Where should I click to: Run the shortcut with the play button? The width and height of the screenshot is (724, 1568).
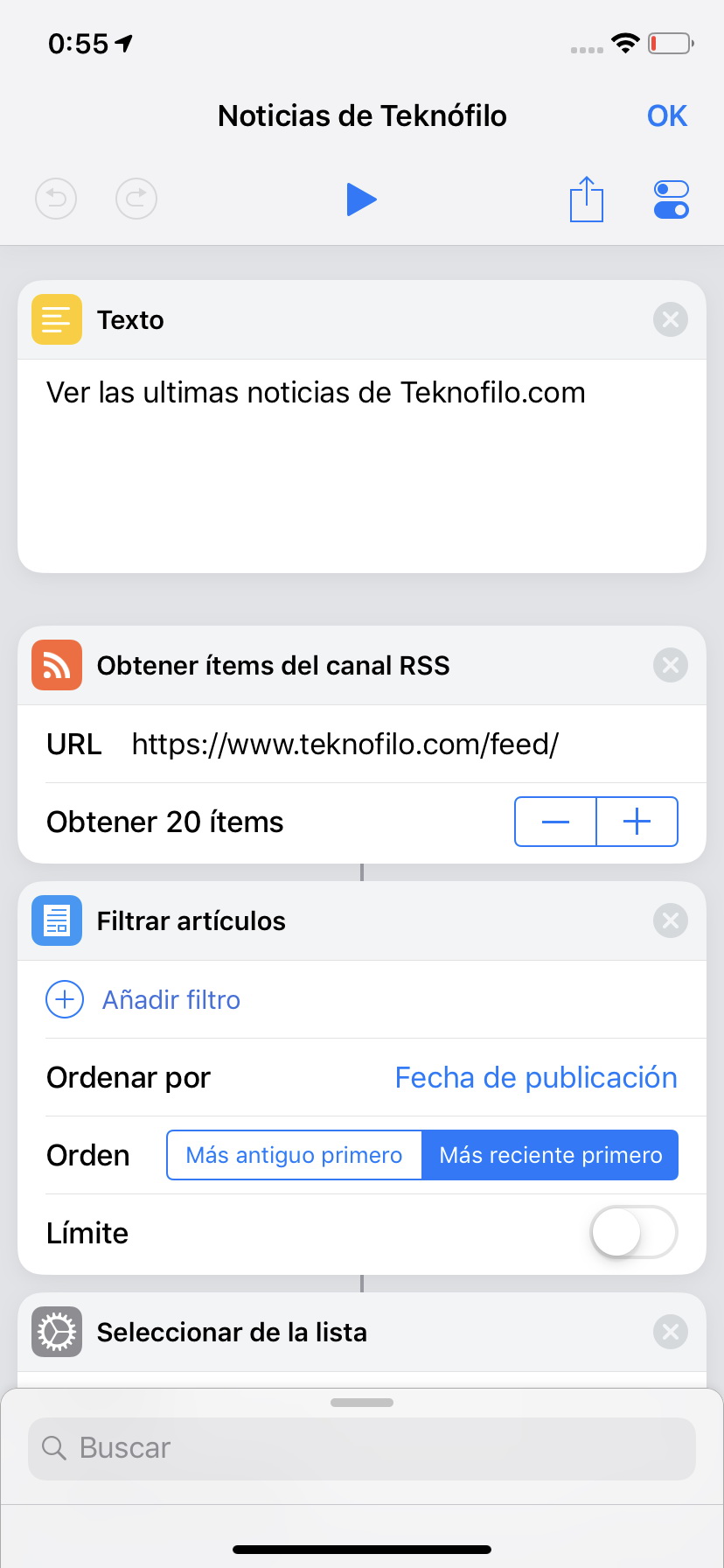pyautogui.click(x=361, y=199)
